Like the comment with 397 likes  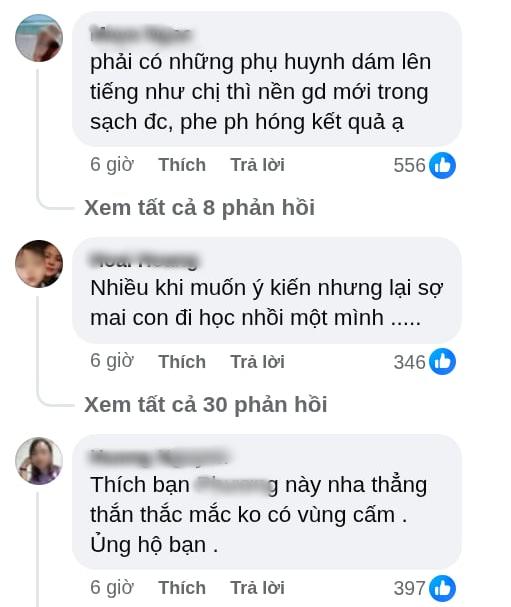pos(182,588)
